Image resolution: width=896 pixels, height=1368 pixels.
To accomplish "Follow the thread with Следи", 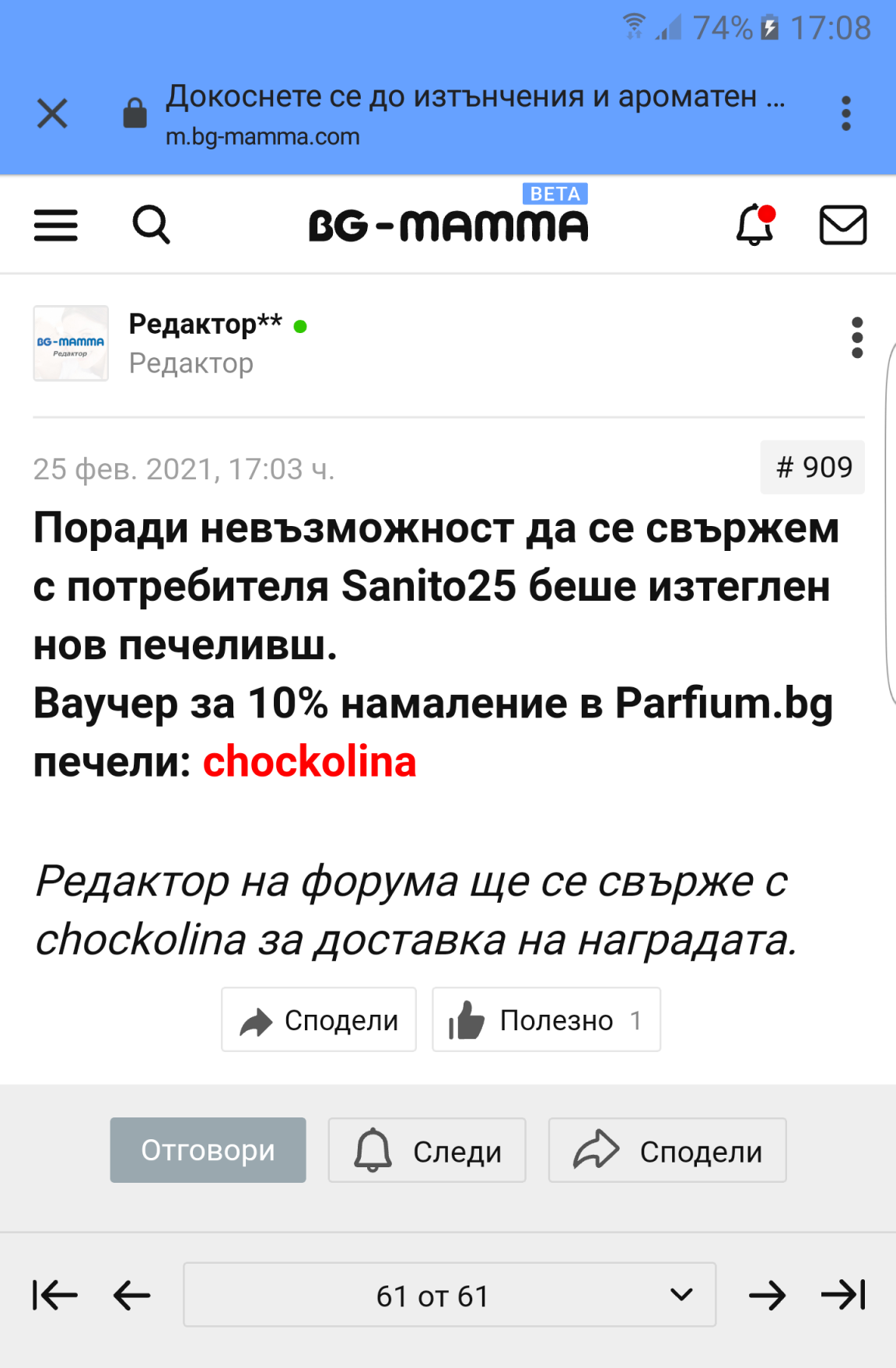I will click(427, 1150).
